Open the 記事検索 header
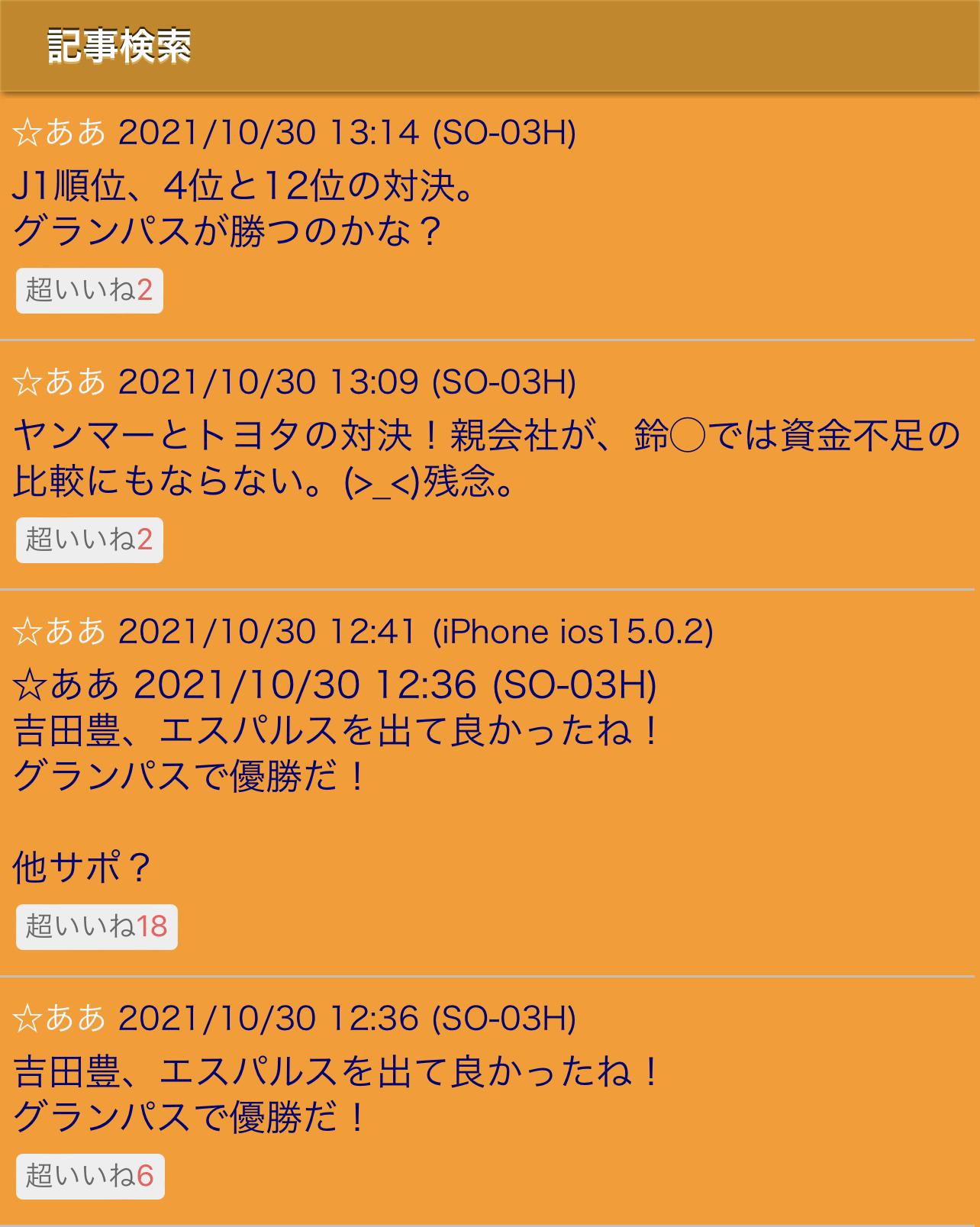Image resolution: width=980 pixels, height=1227 pixels. (x=118, y=46)
